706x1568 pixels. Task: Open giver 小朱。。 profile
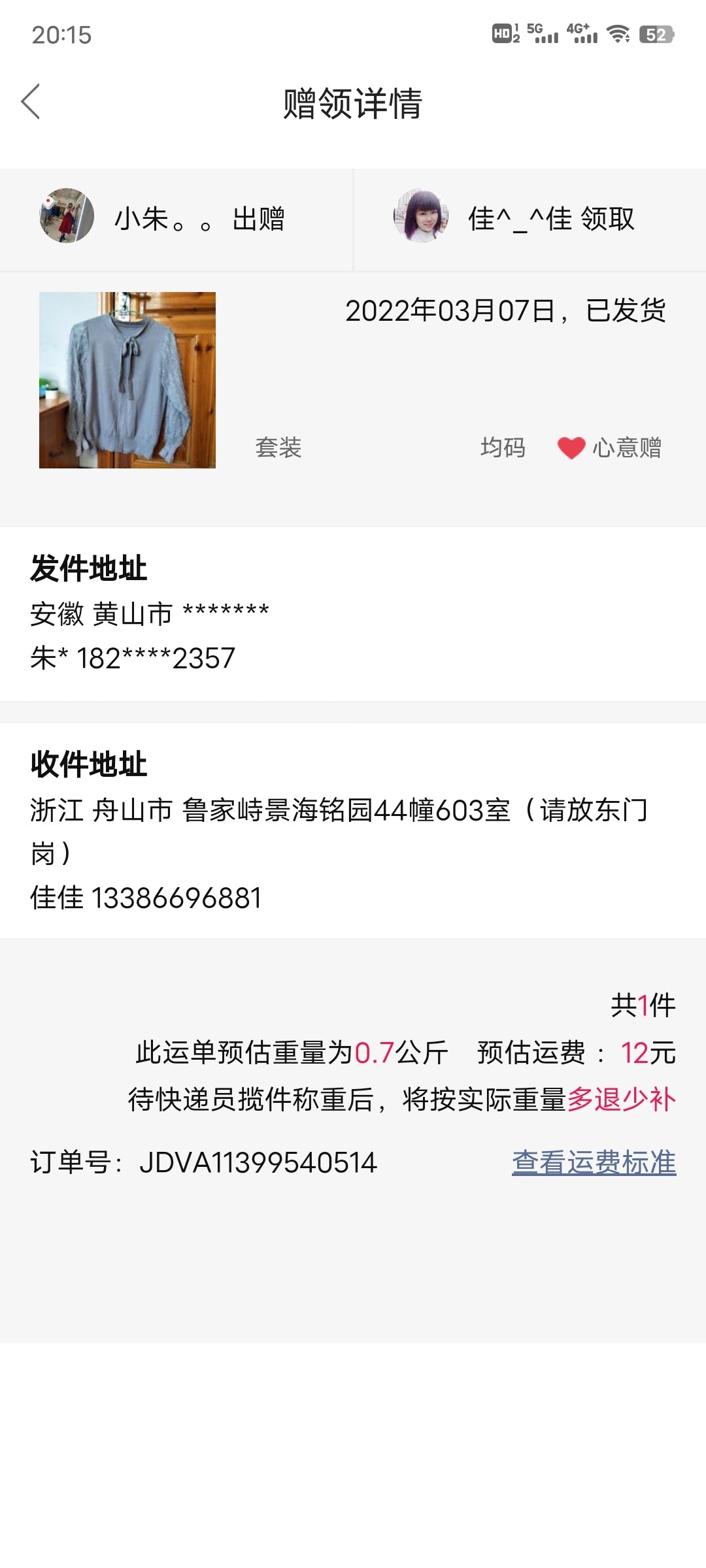[67, 216]
